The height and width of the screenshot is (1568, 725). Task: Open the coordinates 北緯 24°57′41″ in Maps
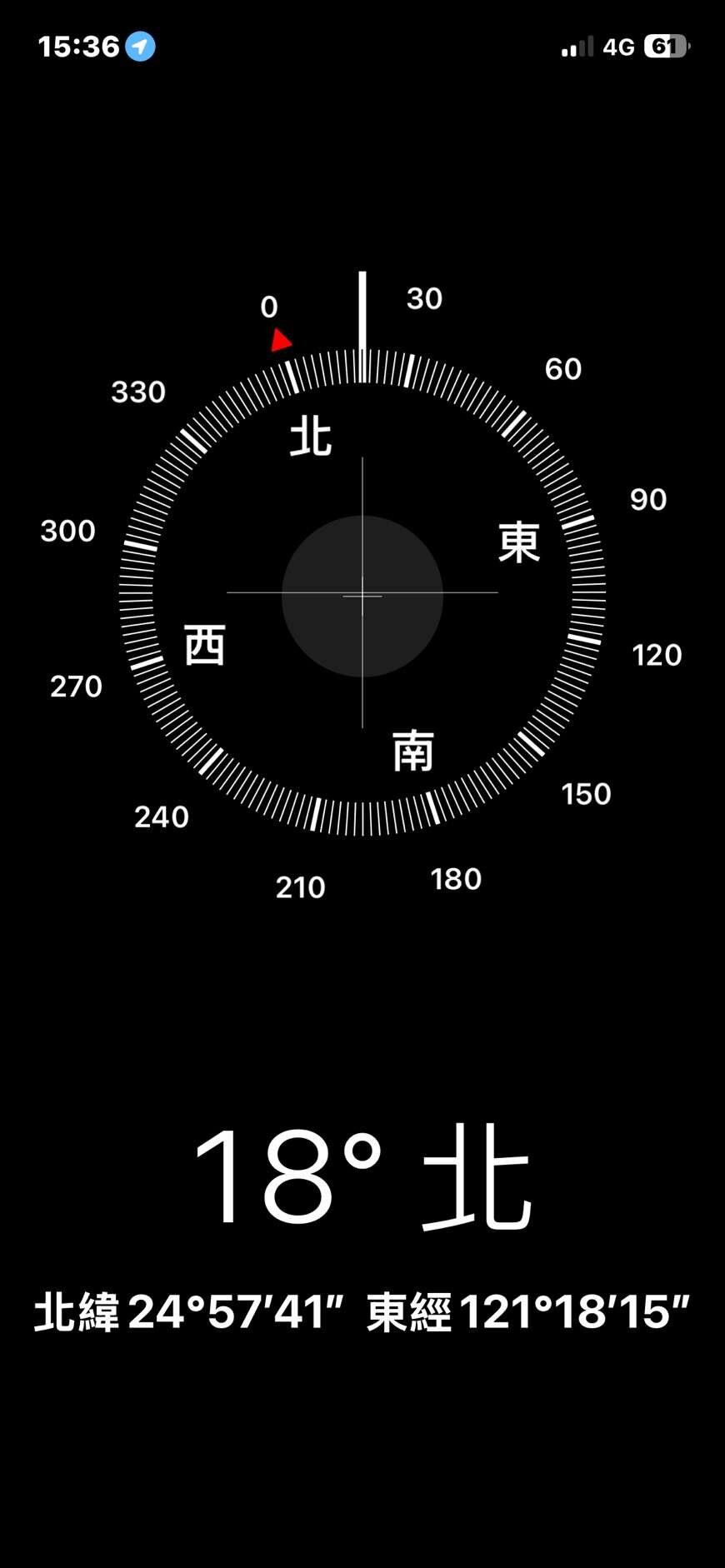tap(362, 1312)
